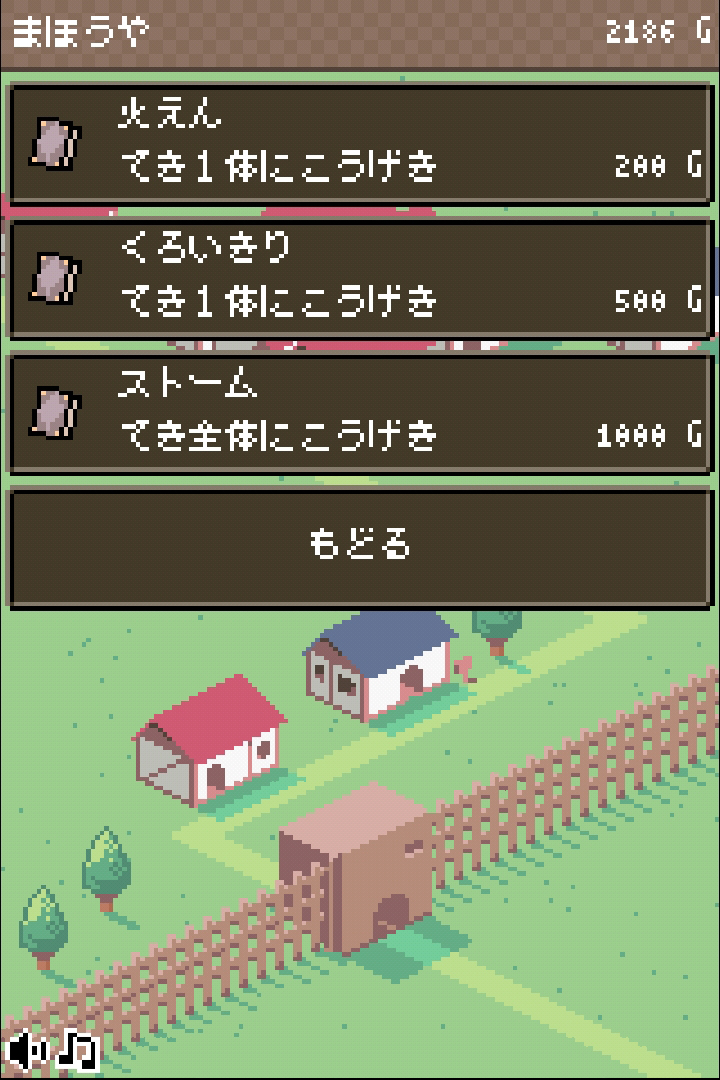720x1080 pixels.
Task: Toggle the sound effects speaker icon
Action: click(28, 1050)
